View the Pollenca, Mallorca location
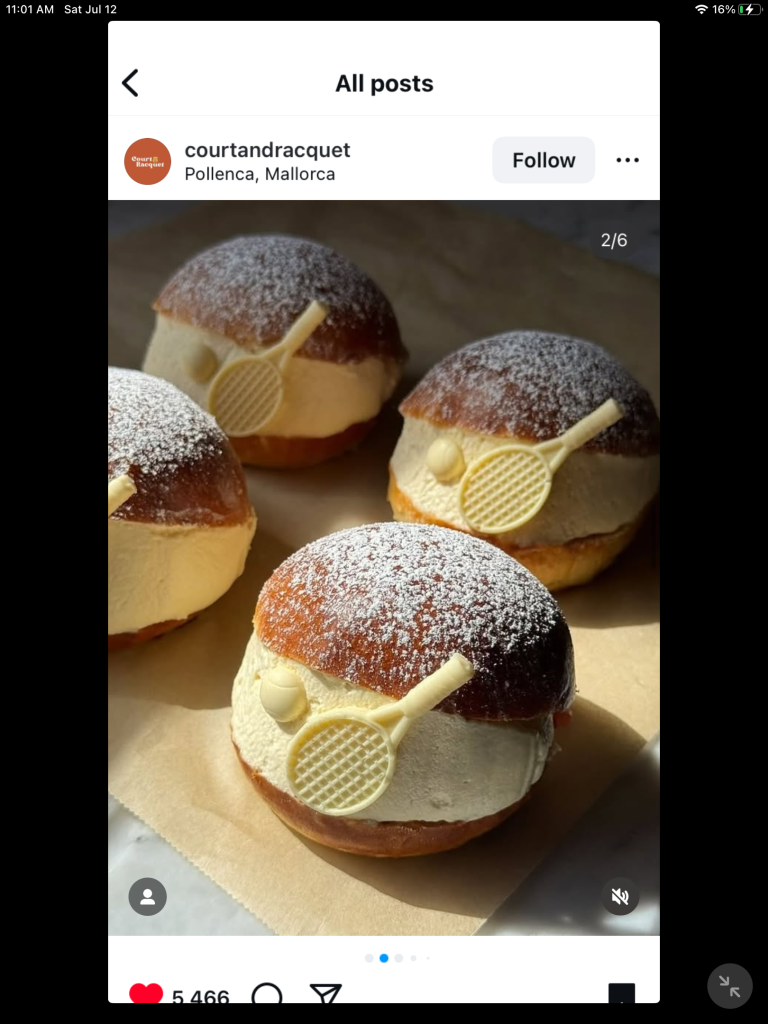This screenshot has width=768, height=1024. pos(260,174)
